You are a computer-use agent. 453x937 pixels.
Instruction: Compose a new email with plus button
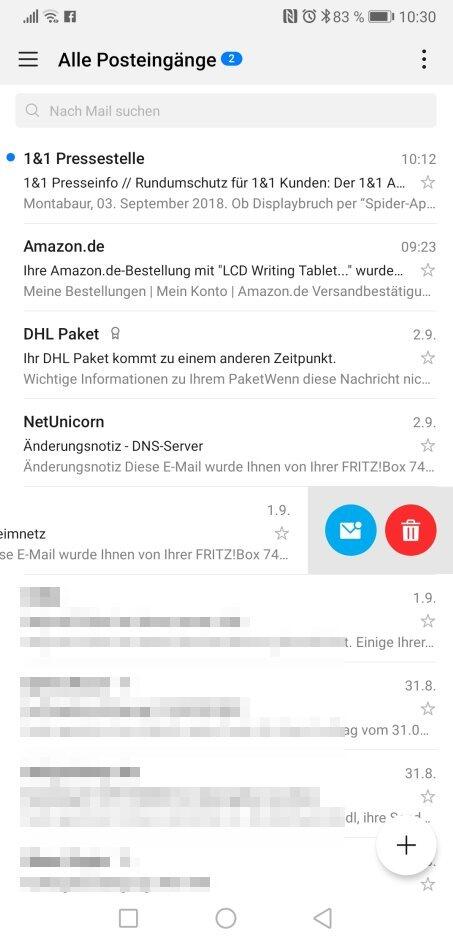point(406,845)
